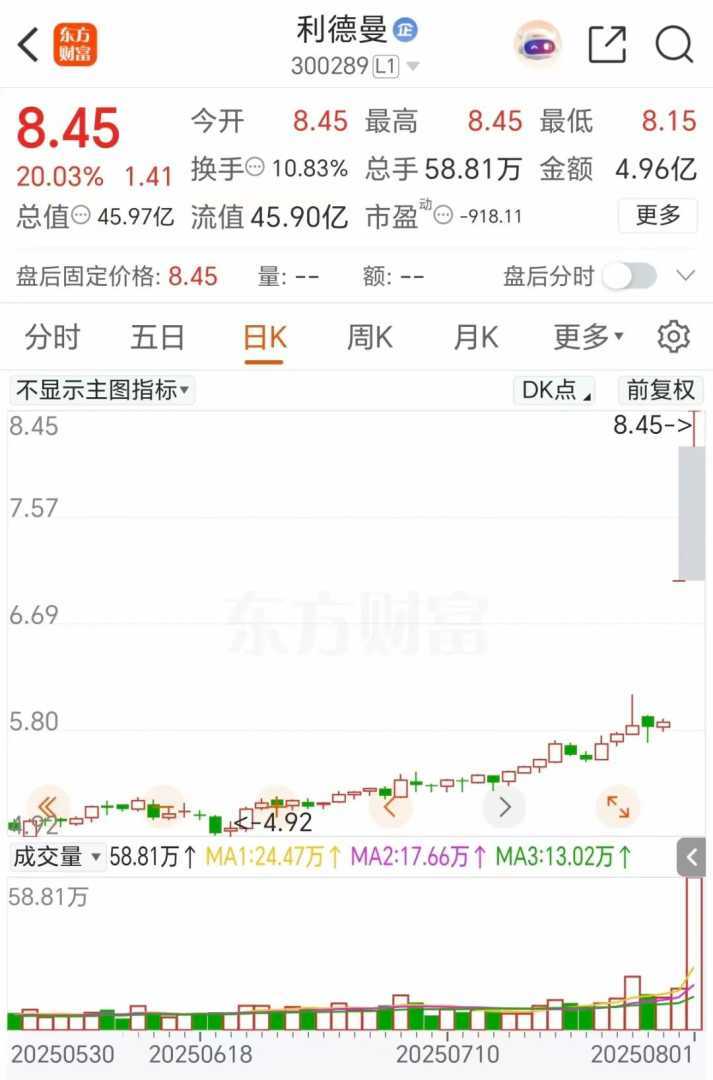The image size is (713, 1080).
Task: Select the 月K chart tab
Action: click(x=476, y=338)
